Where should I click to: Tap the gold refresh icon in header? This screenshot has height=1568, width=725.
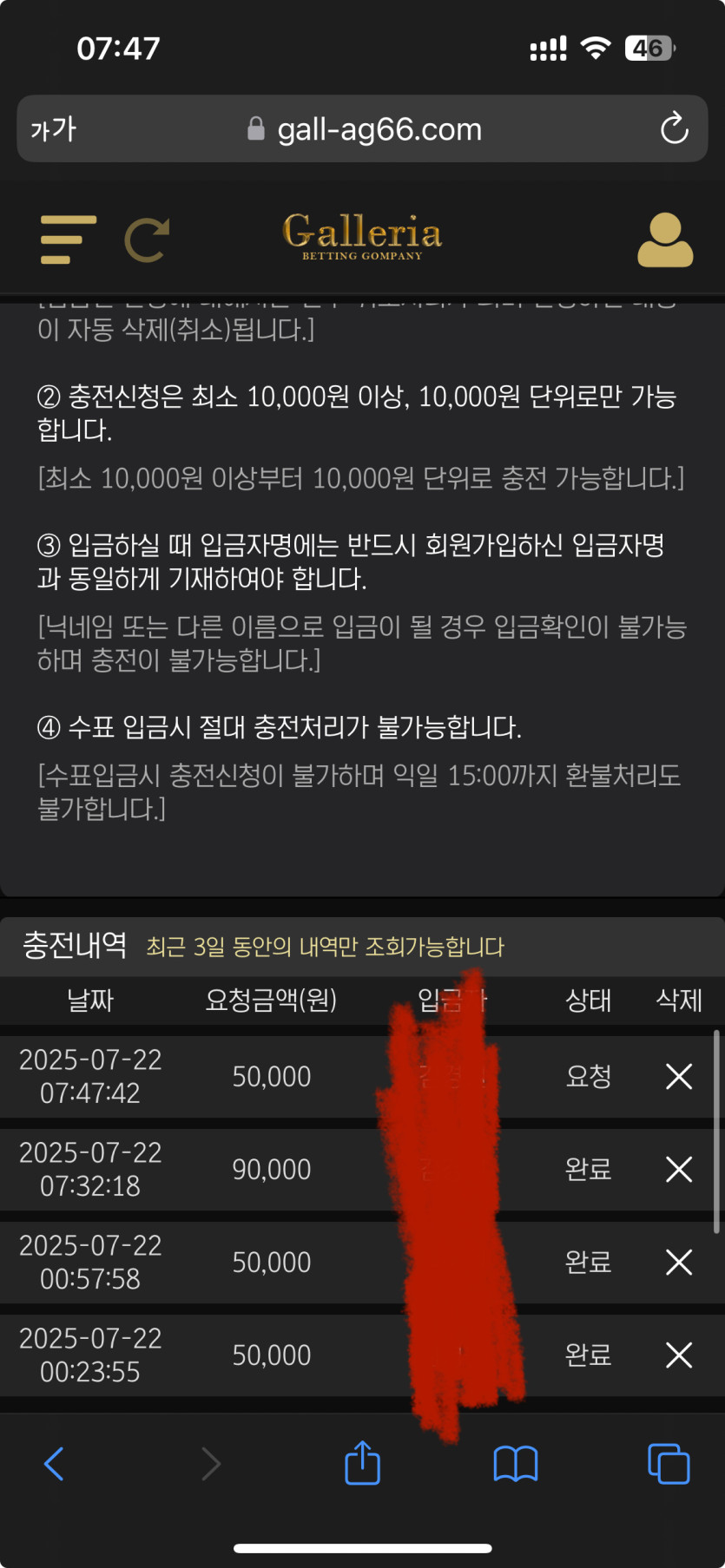pos(147,239)
